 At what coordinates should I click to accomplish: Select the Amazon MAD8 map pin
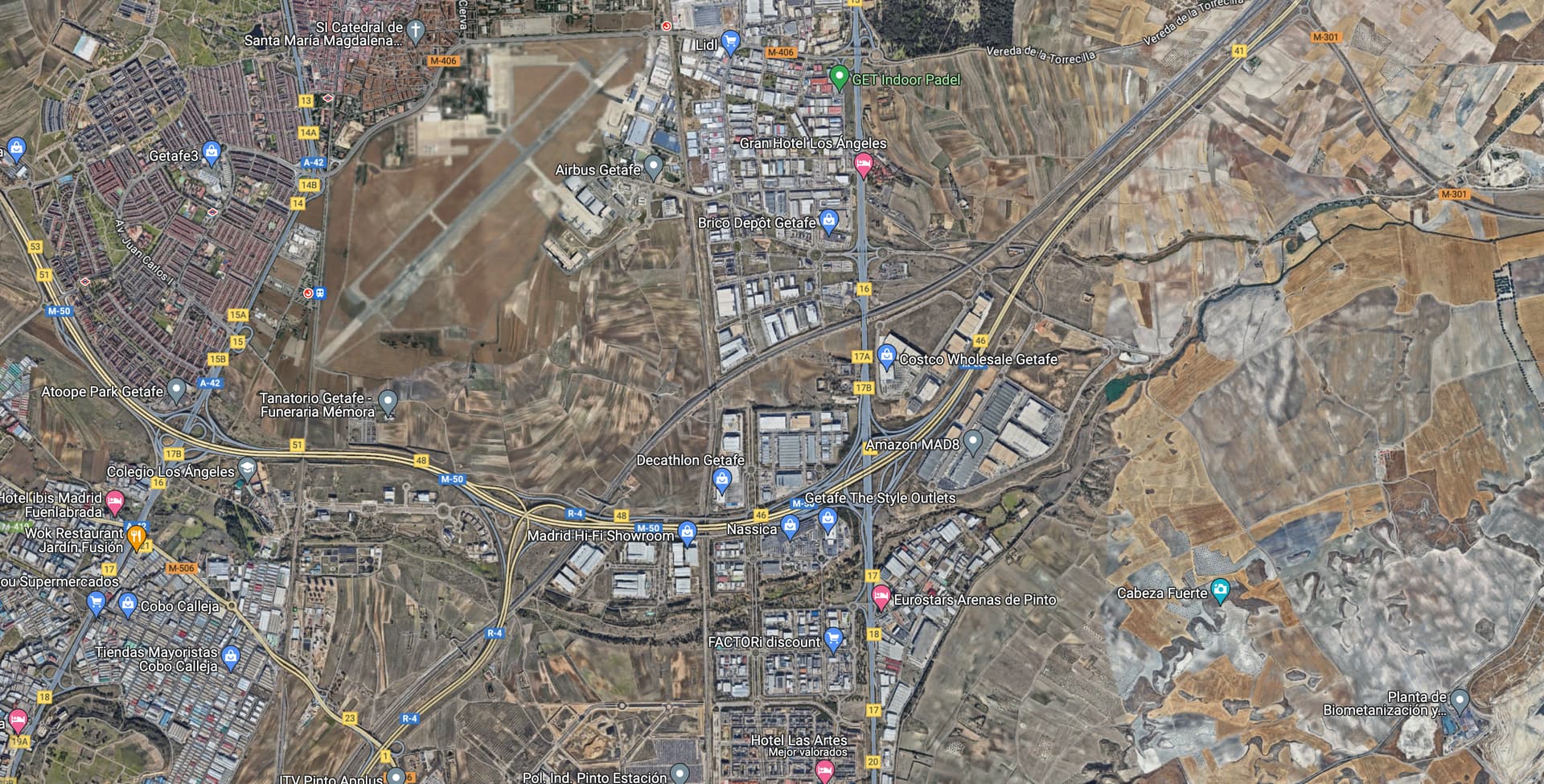[x=973, y=440]
